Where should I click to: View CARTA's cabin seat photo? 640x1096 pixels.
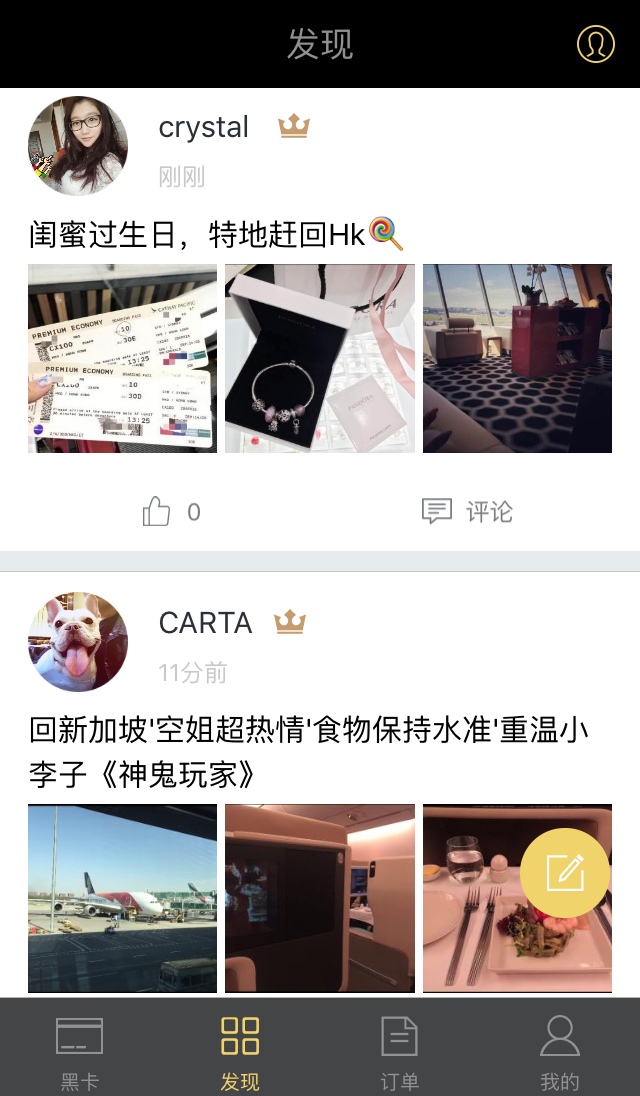[320, 898]
